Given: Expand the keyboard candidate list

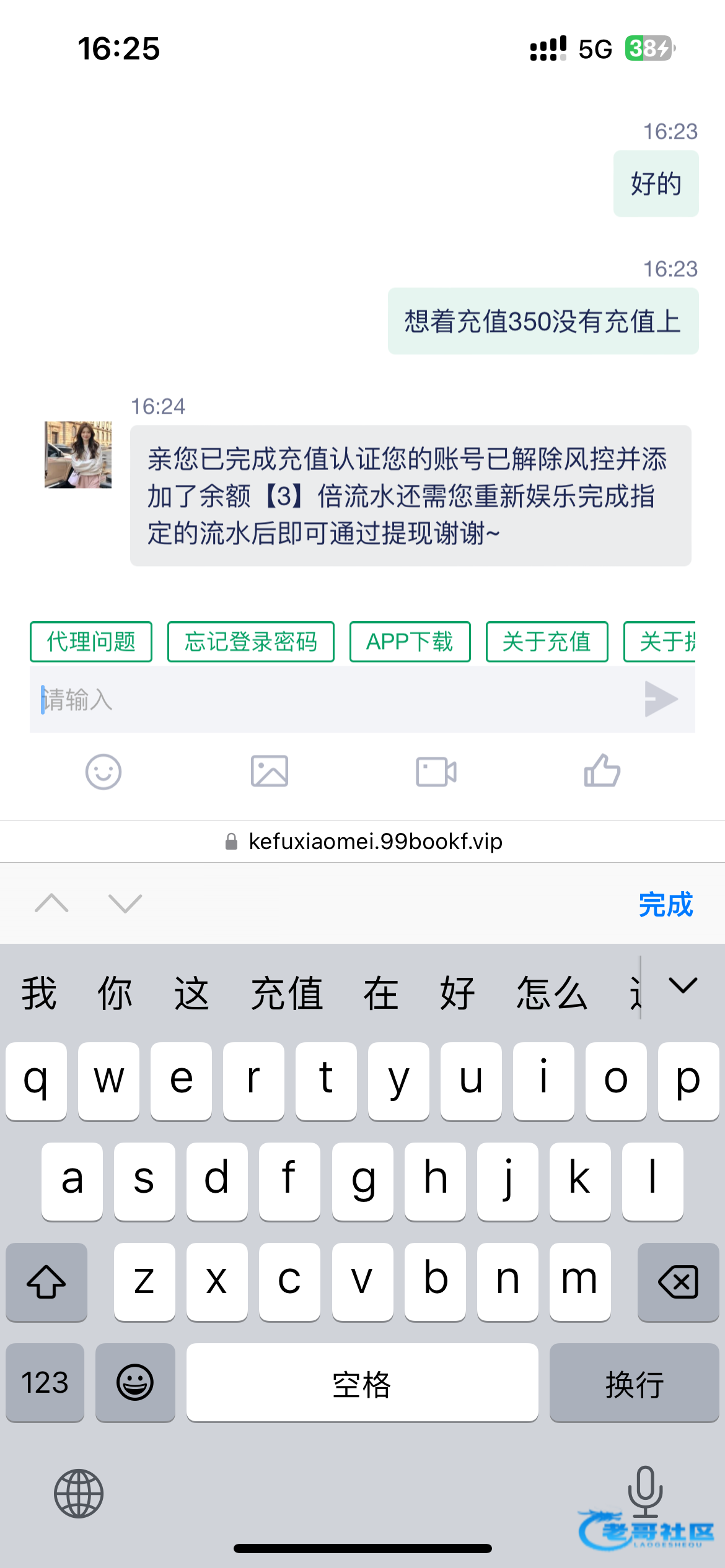Looking at the screenshot, I should 683,986.
